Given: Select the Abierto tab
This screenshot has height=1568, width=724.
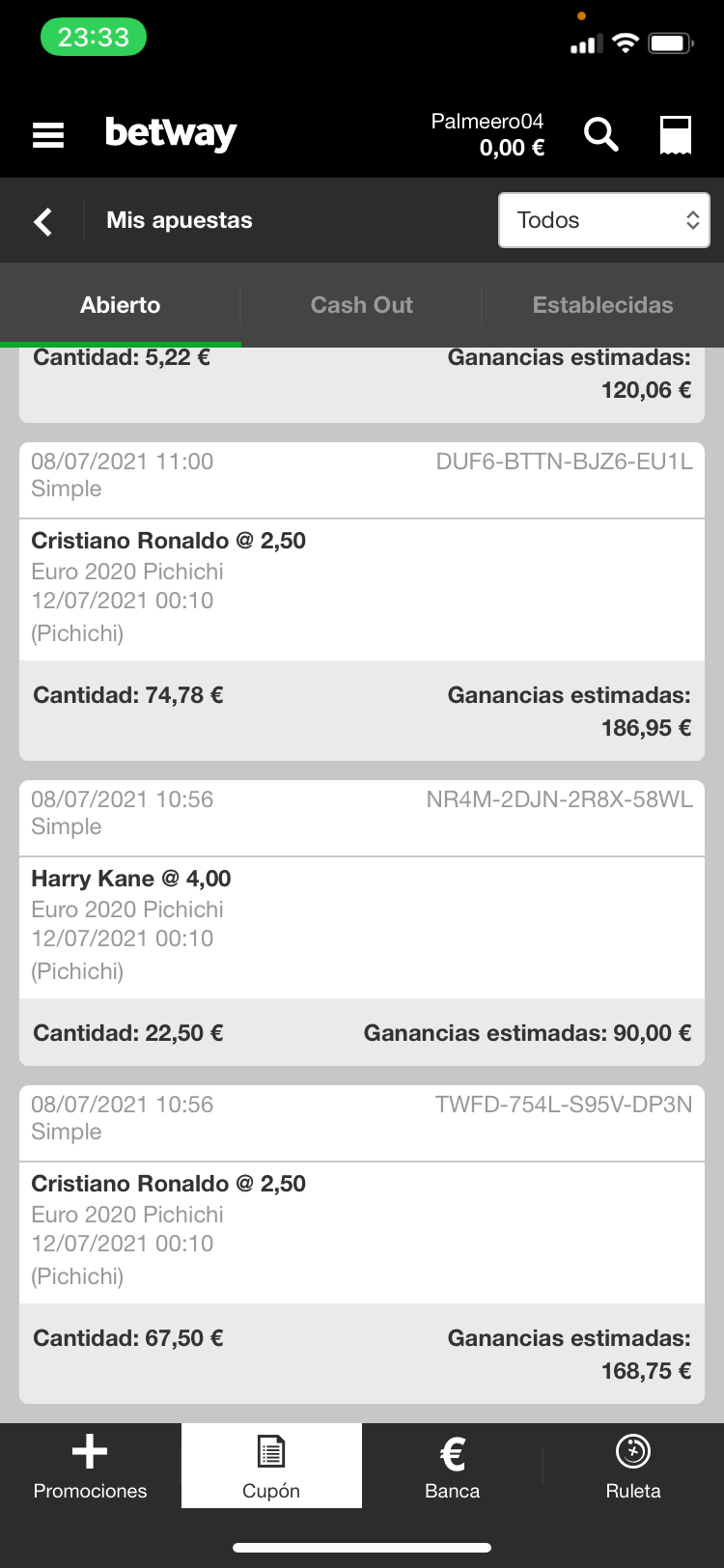Looking at the screenshot, I should point(121,305).
